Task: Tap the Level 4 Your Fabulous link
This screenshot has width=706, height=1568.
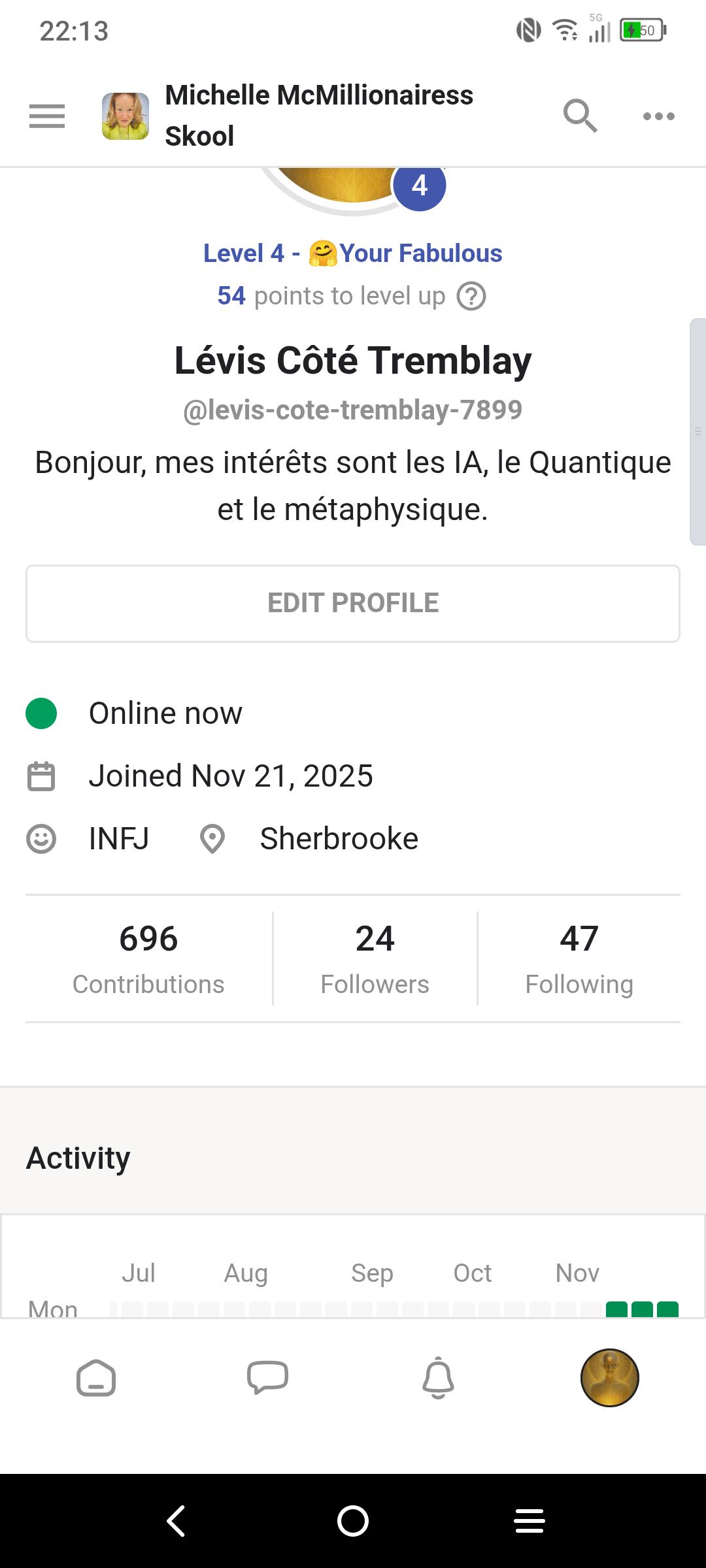Action: pyautogui.click(x=353, y=253)
